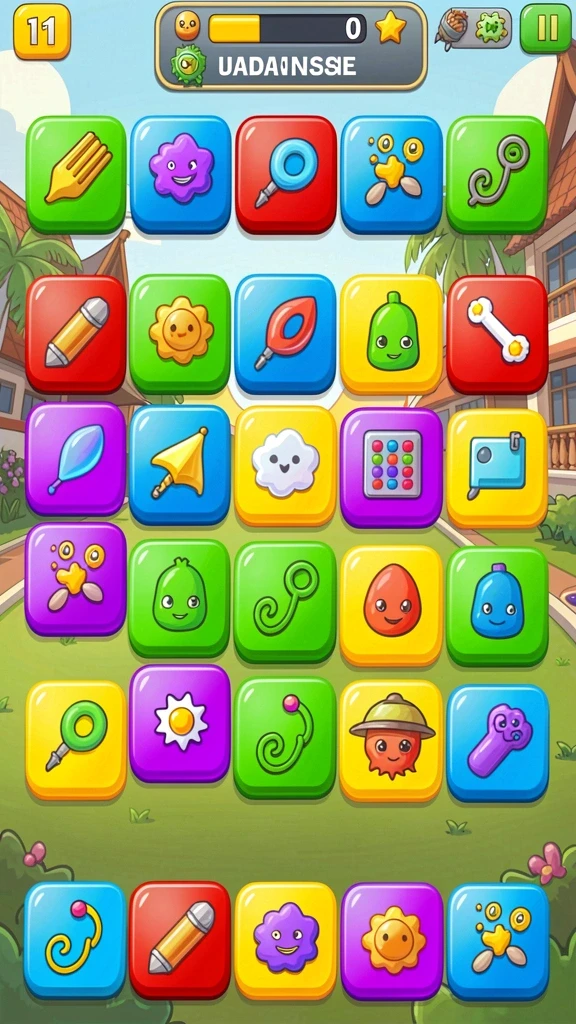Select the green tile with the yellow fork
Image resolution: width=576 pixels, height=1024 pixels.
(x=76, y=174)
